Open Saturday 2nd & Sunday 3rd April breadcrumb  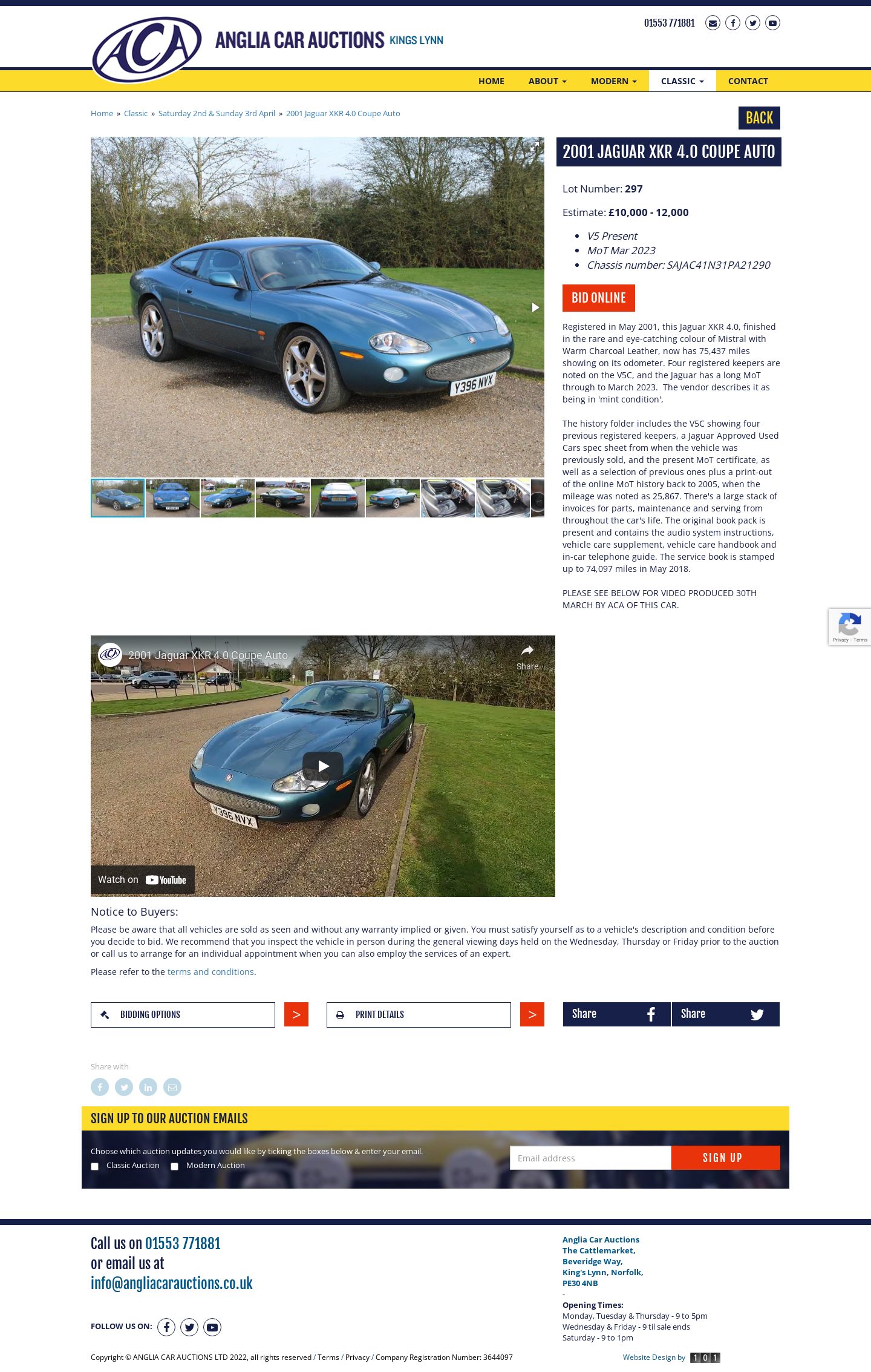[x=217, y=114]
